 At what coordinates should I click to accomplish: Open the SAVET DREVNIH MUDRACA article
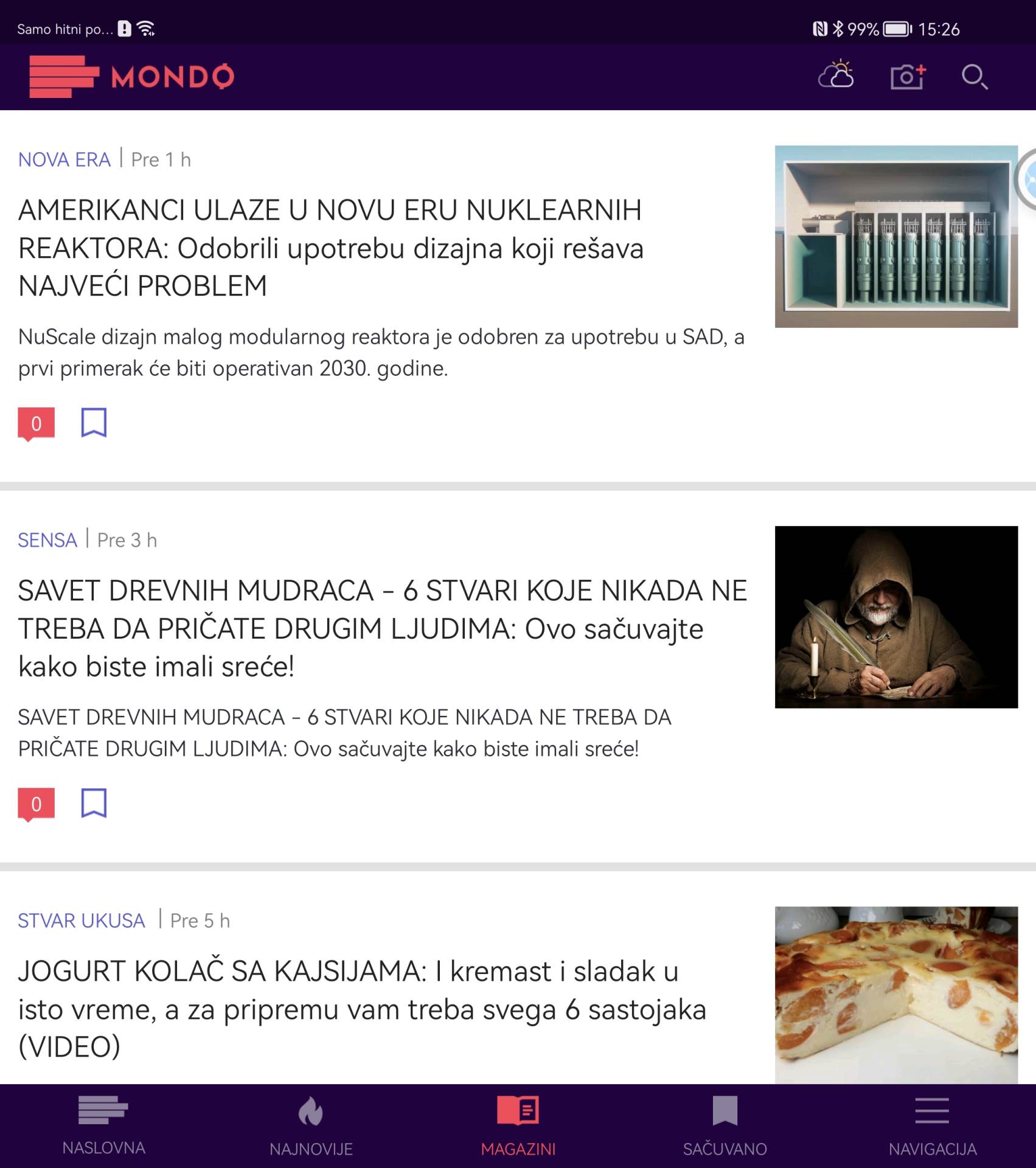click(x=382, y=628)
